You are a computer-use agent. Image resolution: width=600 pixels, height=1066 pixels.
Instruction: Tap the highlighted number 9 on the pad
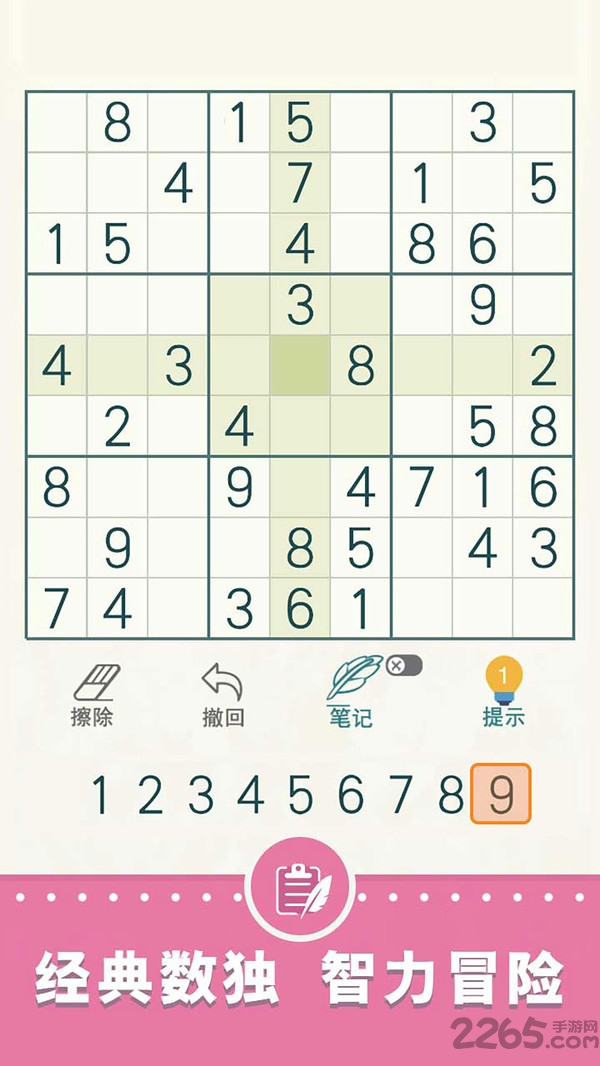[x=501, y=795]
